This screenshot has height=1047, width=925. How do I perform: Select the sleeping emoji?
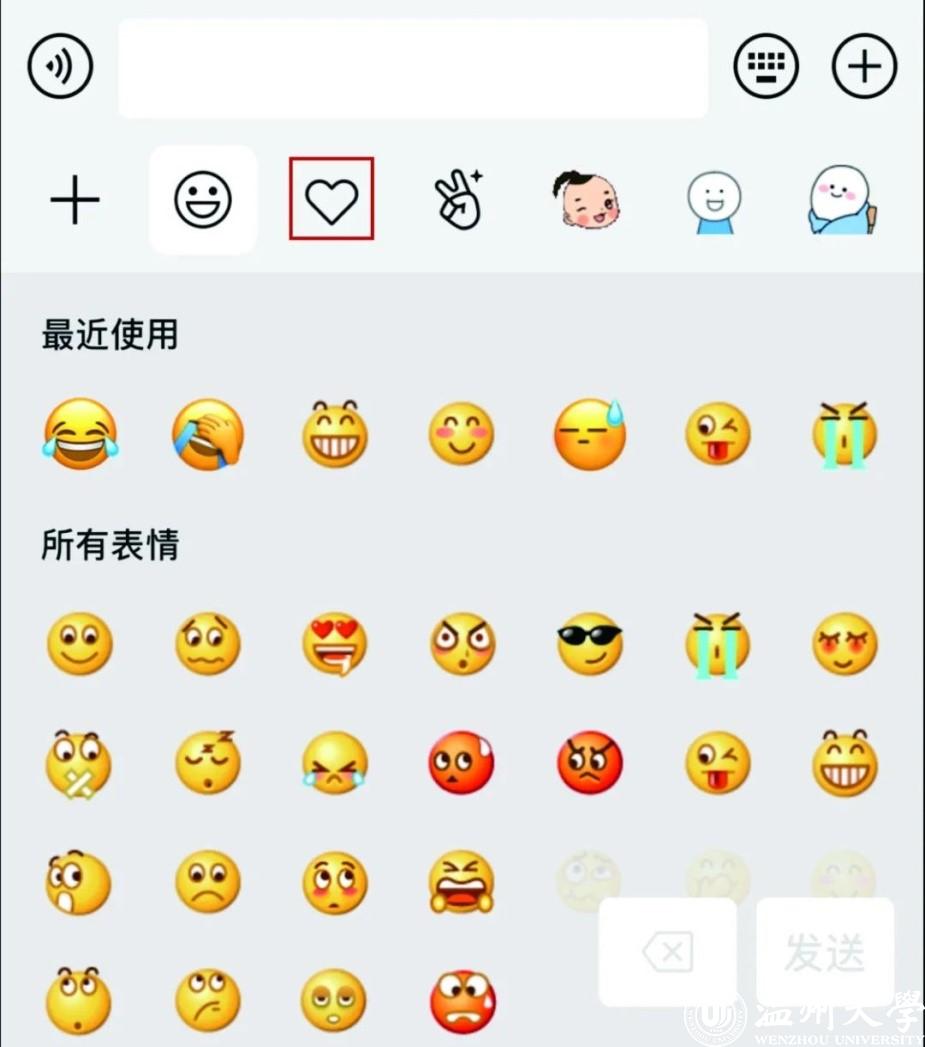pos(207,763)
